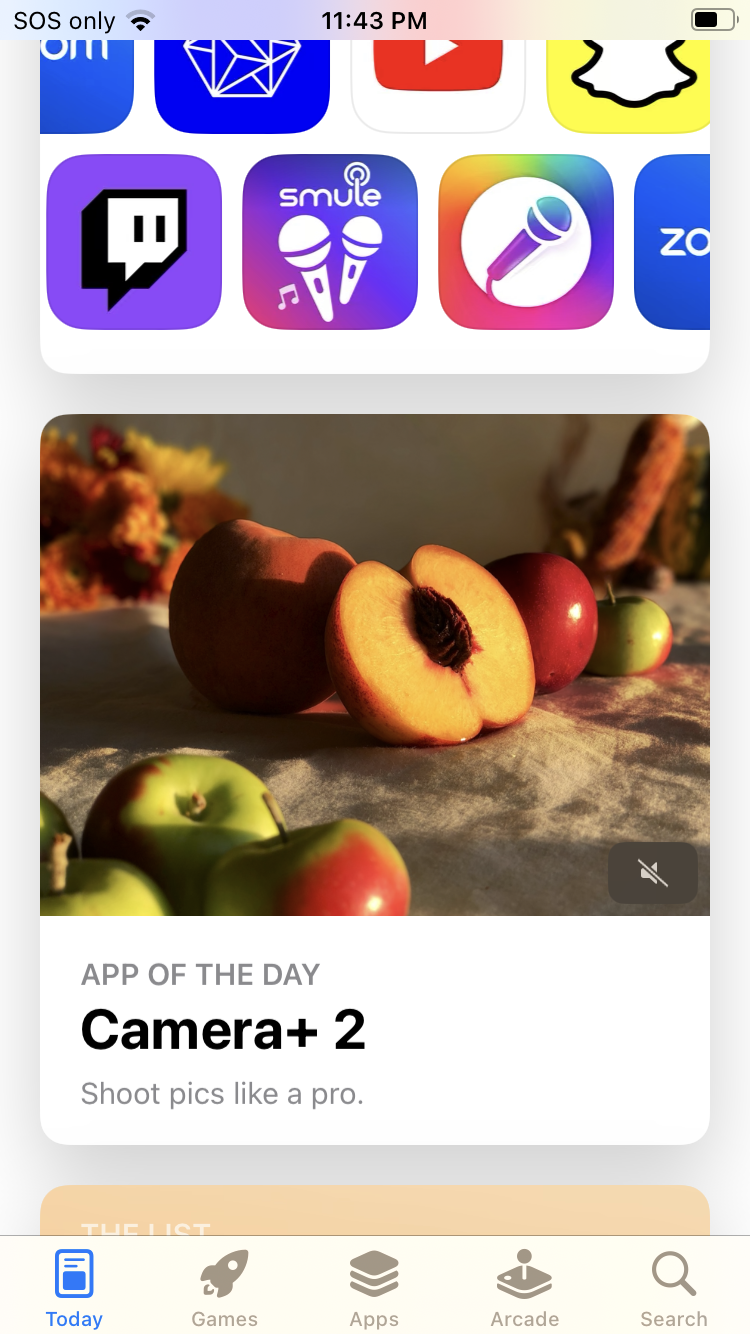Open The List card below
750x1334 pixels.
(374, 1212)
